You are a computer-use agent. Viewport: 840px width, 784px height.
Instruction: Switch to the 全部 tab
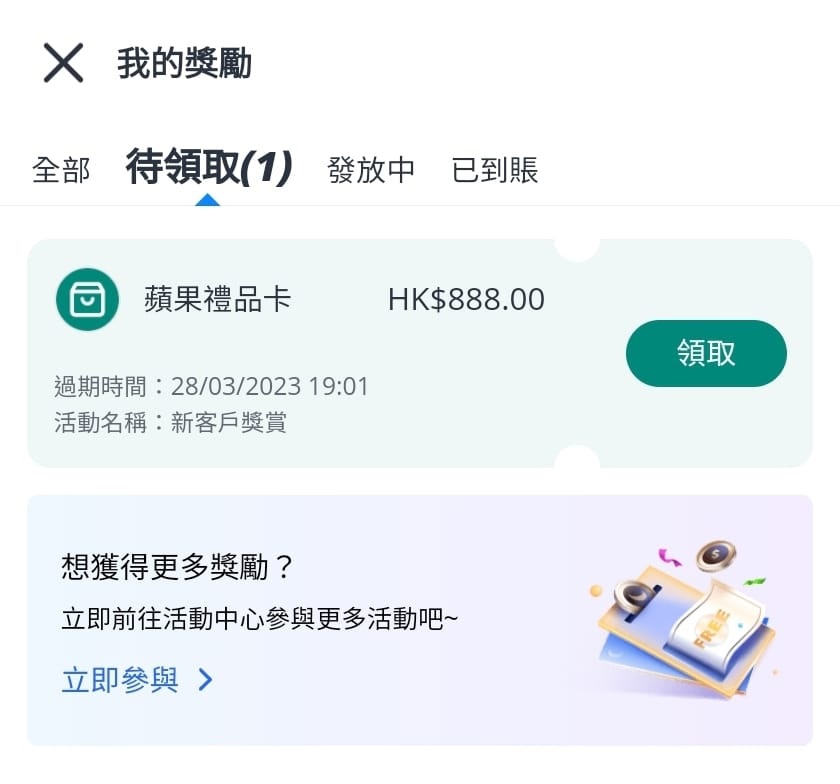tap(61, 170)
